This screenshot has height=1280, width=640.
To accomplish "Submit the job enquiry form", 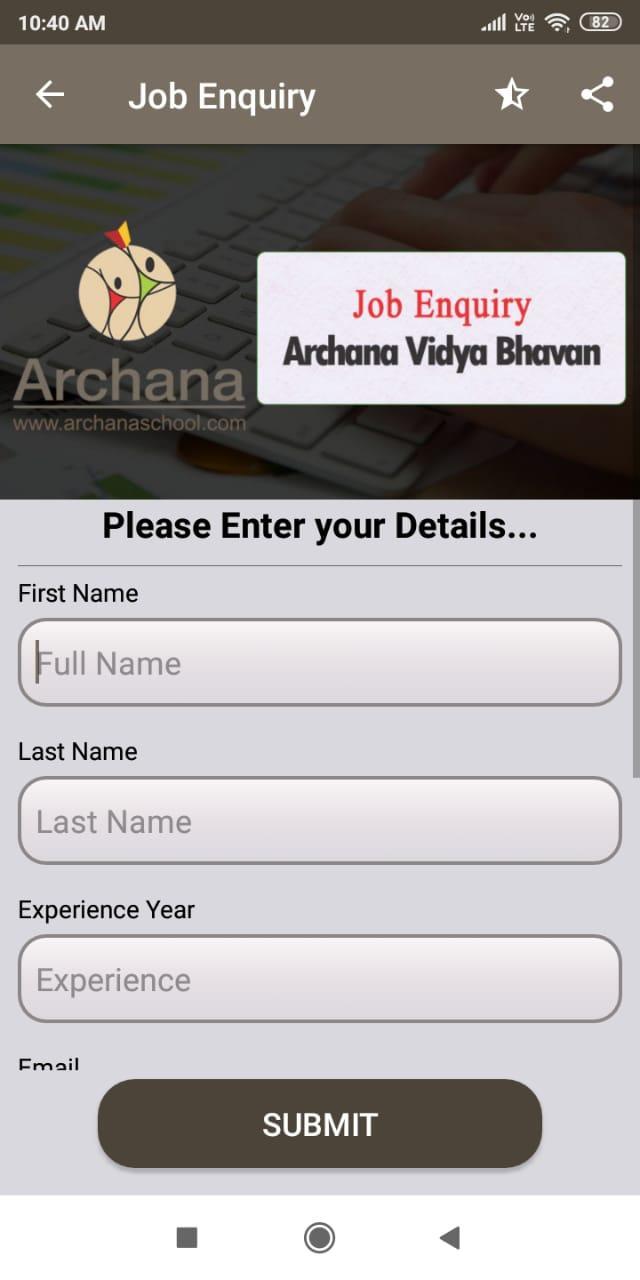I will pyautogui.click(x=320, y=1124).
